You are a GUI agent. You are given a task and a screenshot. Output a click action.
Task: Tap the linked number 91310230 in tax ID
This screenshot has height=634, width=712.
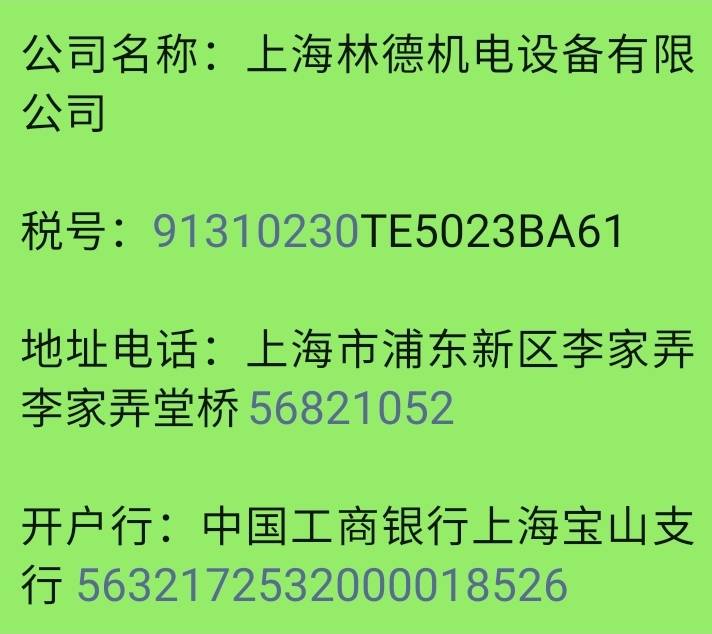255,232
